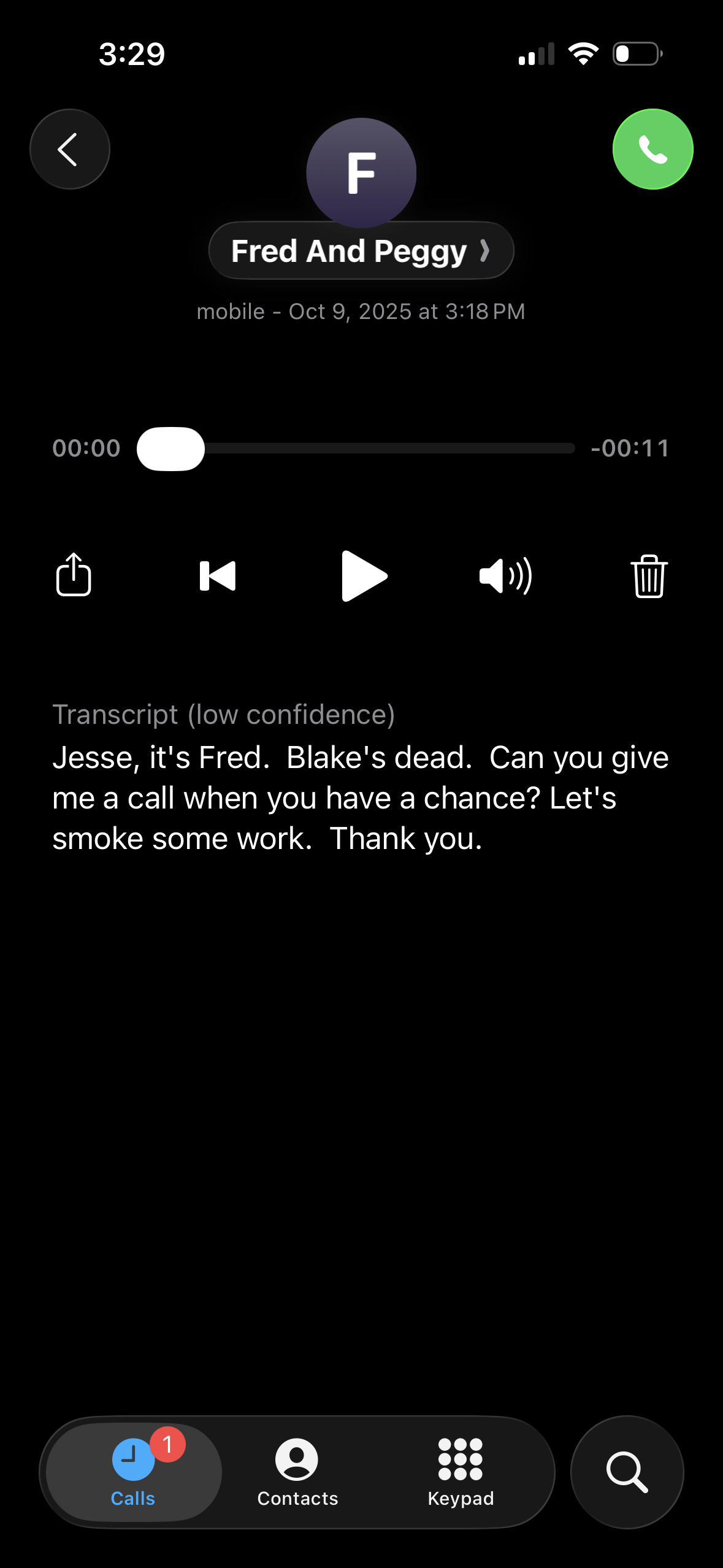The width and height of the screenshot is (723, 1568).
Task: Open the Keypad tab
Action: [x=461, y=1472]
